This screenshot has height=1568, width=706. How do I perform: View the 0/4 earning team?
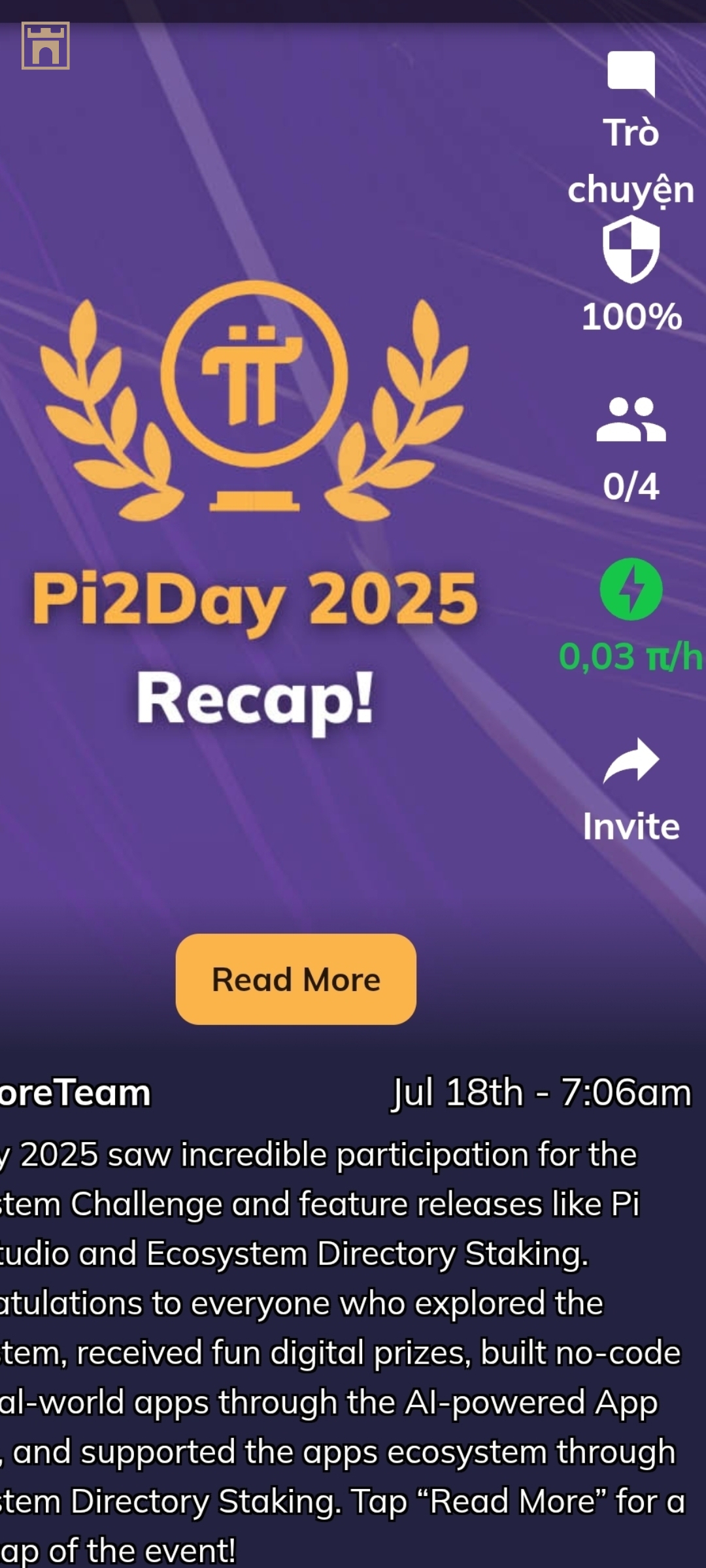point(631,419)
